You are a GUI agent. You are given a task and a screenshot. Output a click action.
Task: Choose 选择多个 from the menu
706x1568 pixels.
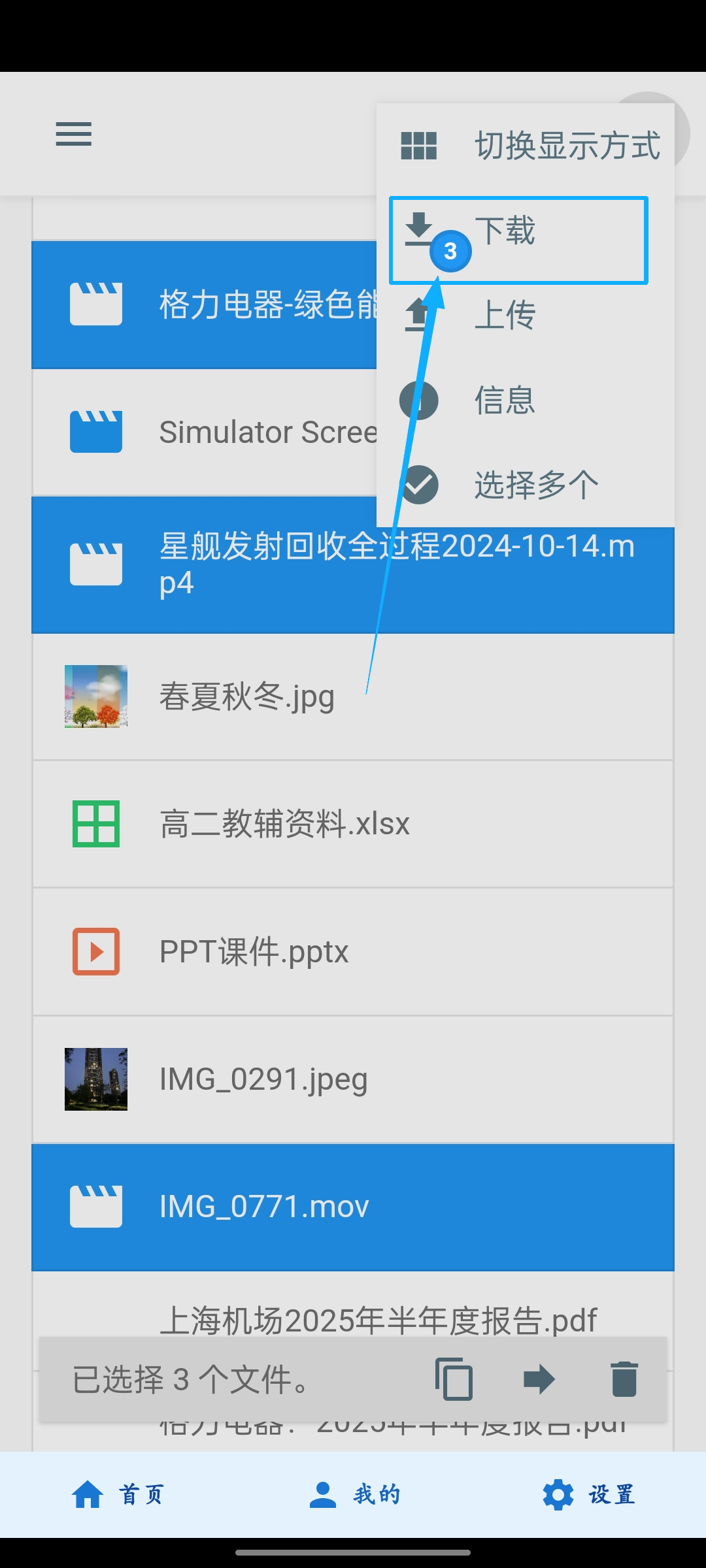[x=536, y=483]
